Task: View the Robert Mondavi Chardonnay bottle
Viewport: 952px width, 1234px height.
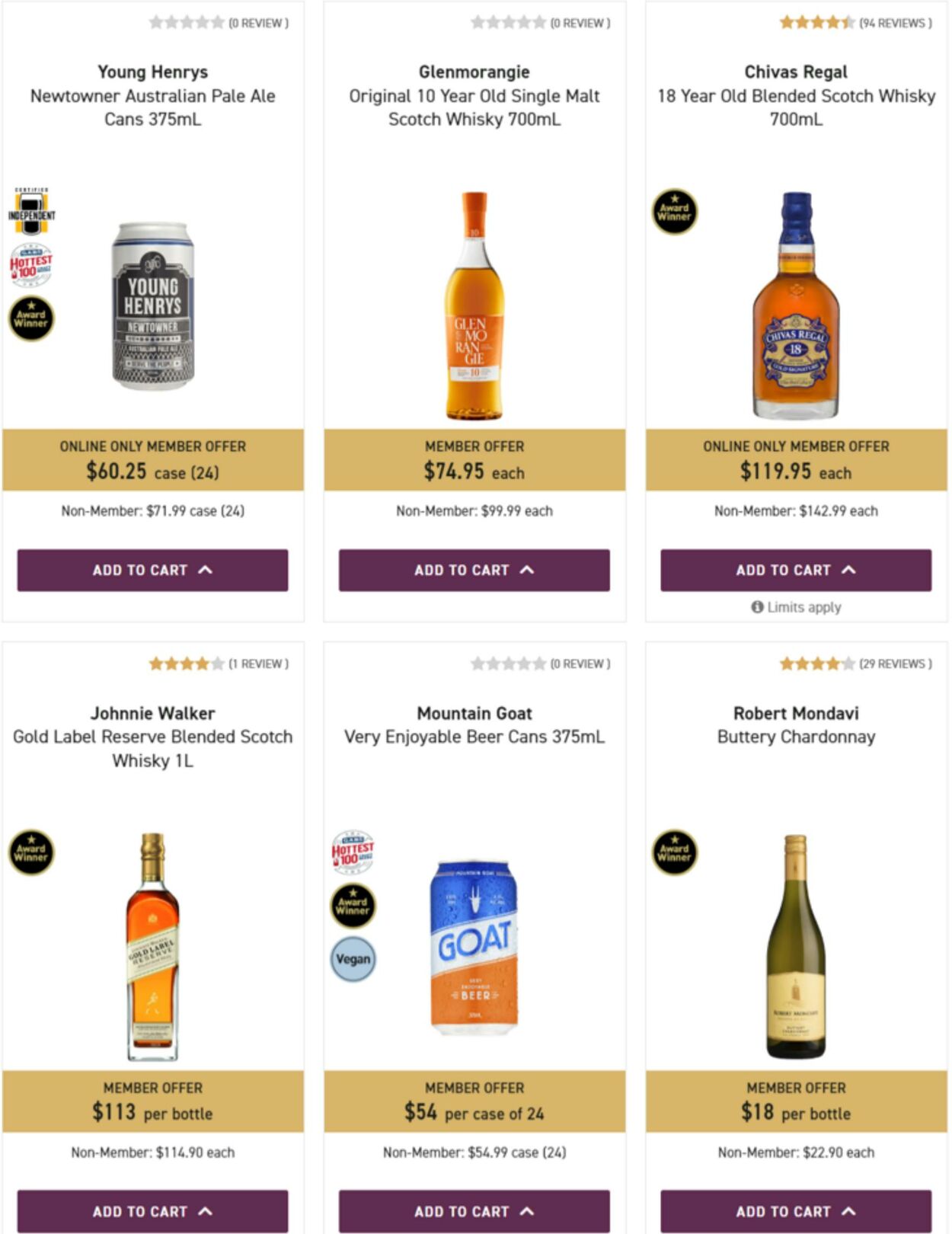Action: point(796,947)
